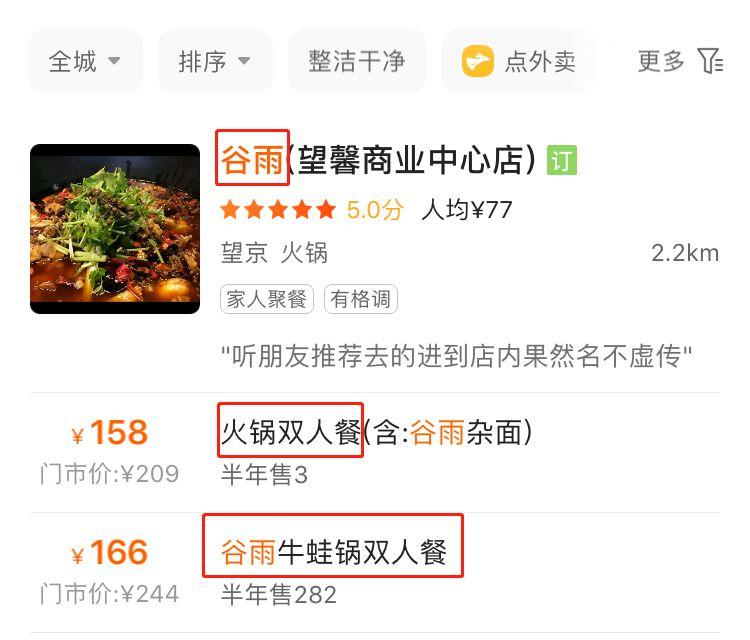Expand the 排序 sorting dropdown
This screenshot has width=750, height=640.
(x=215, y=61)
